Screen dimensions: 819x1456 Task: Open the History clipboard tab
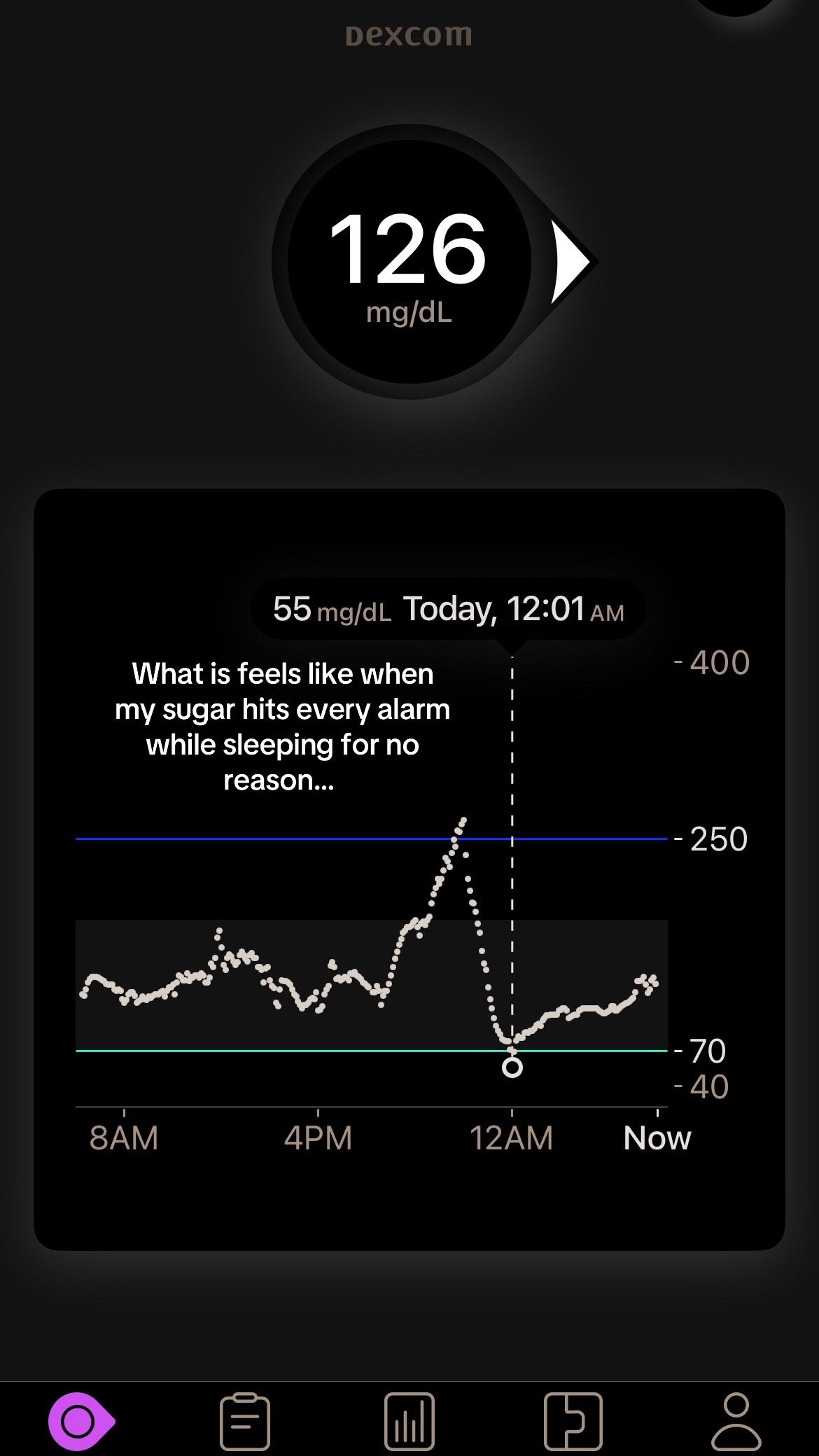[245, 1421]
